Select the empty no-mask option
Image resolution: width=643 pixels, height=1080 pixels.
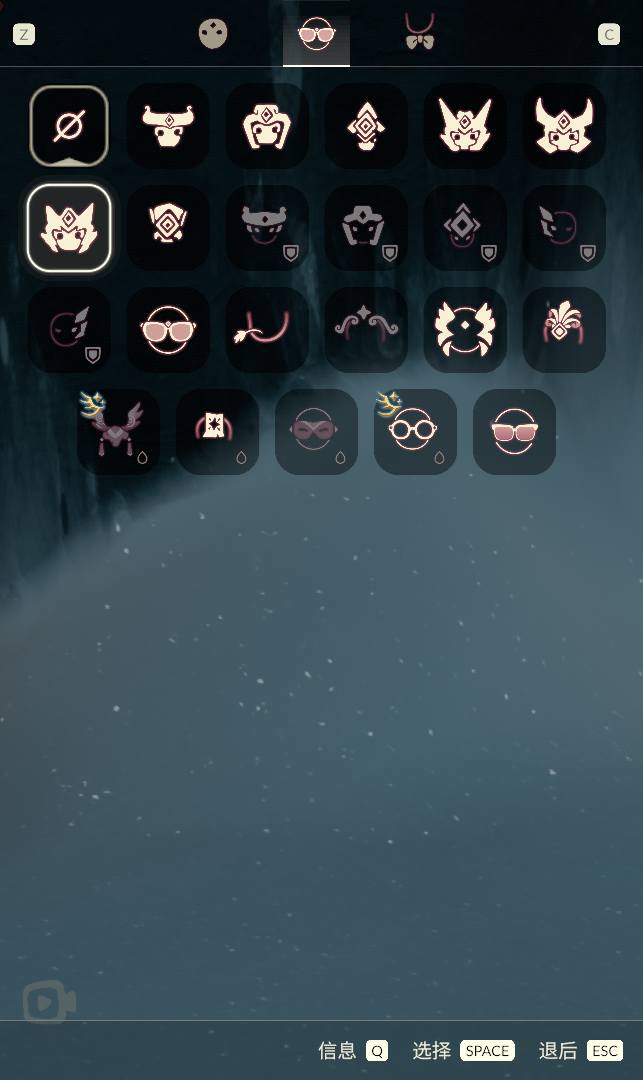[69, 126]
